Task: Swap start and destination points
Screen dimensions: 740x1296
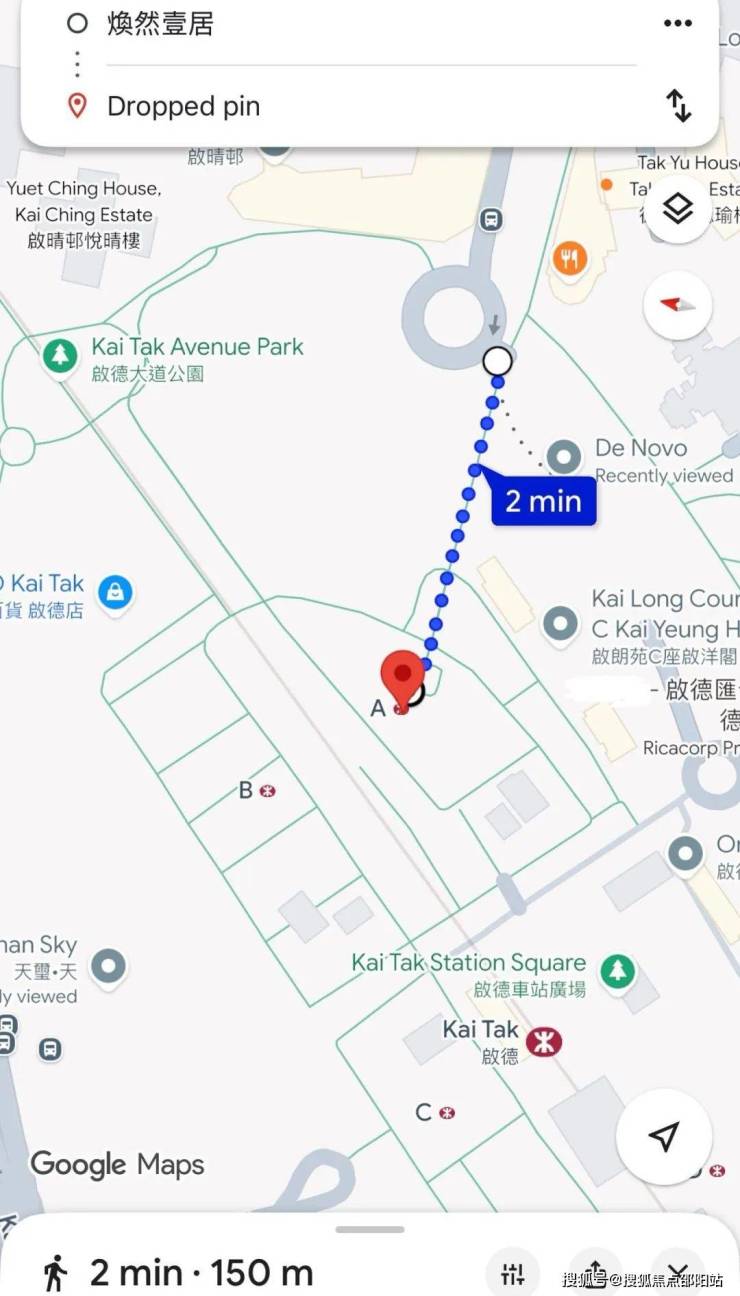Action: click(679, 105)
